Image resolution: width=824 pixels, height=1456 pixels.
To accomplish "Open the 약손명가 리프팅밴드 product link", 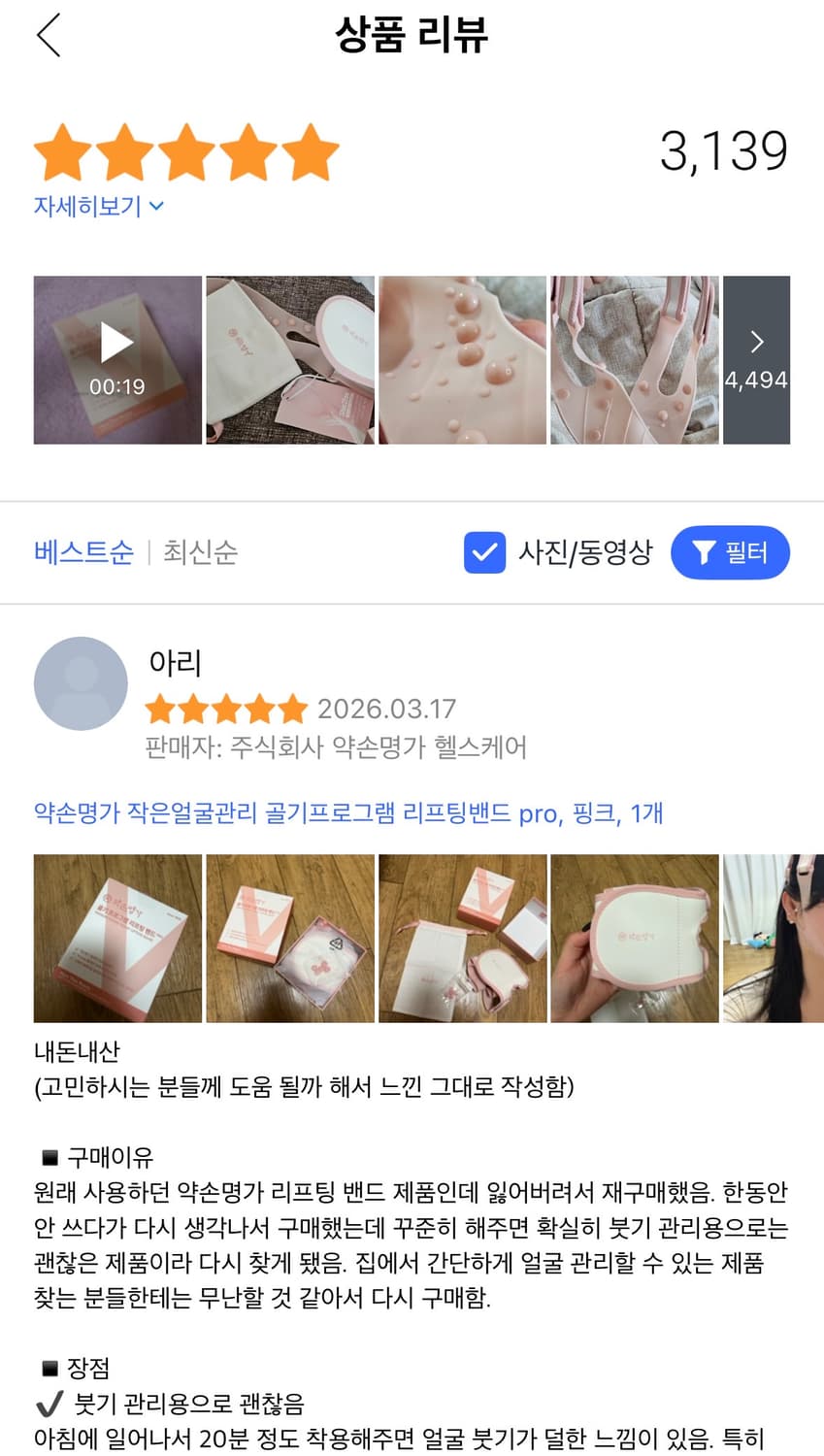I will tap(349, 813).
